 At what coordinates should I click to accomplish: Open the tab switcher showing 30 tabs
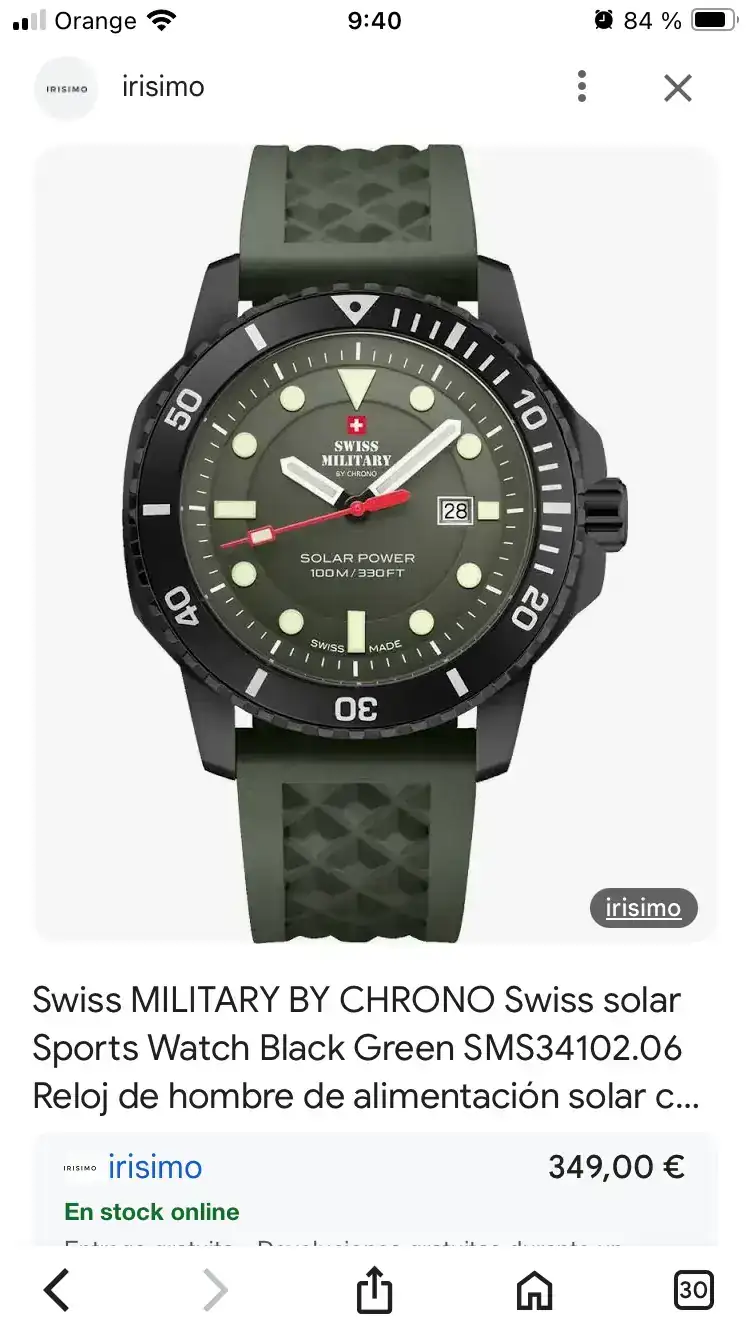pyautogui.click(x=692, y=1290)
